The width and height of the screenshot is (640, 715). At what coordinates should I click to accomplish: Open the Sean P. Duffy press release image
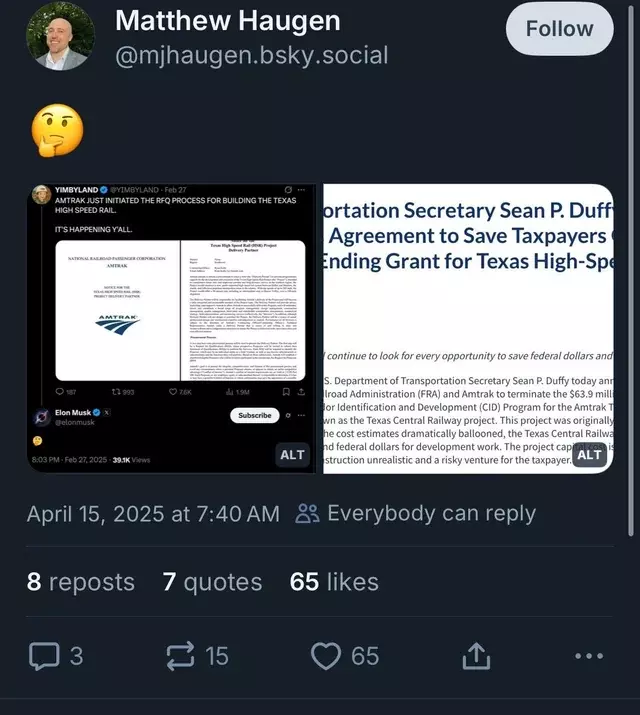coord(468,328)
